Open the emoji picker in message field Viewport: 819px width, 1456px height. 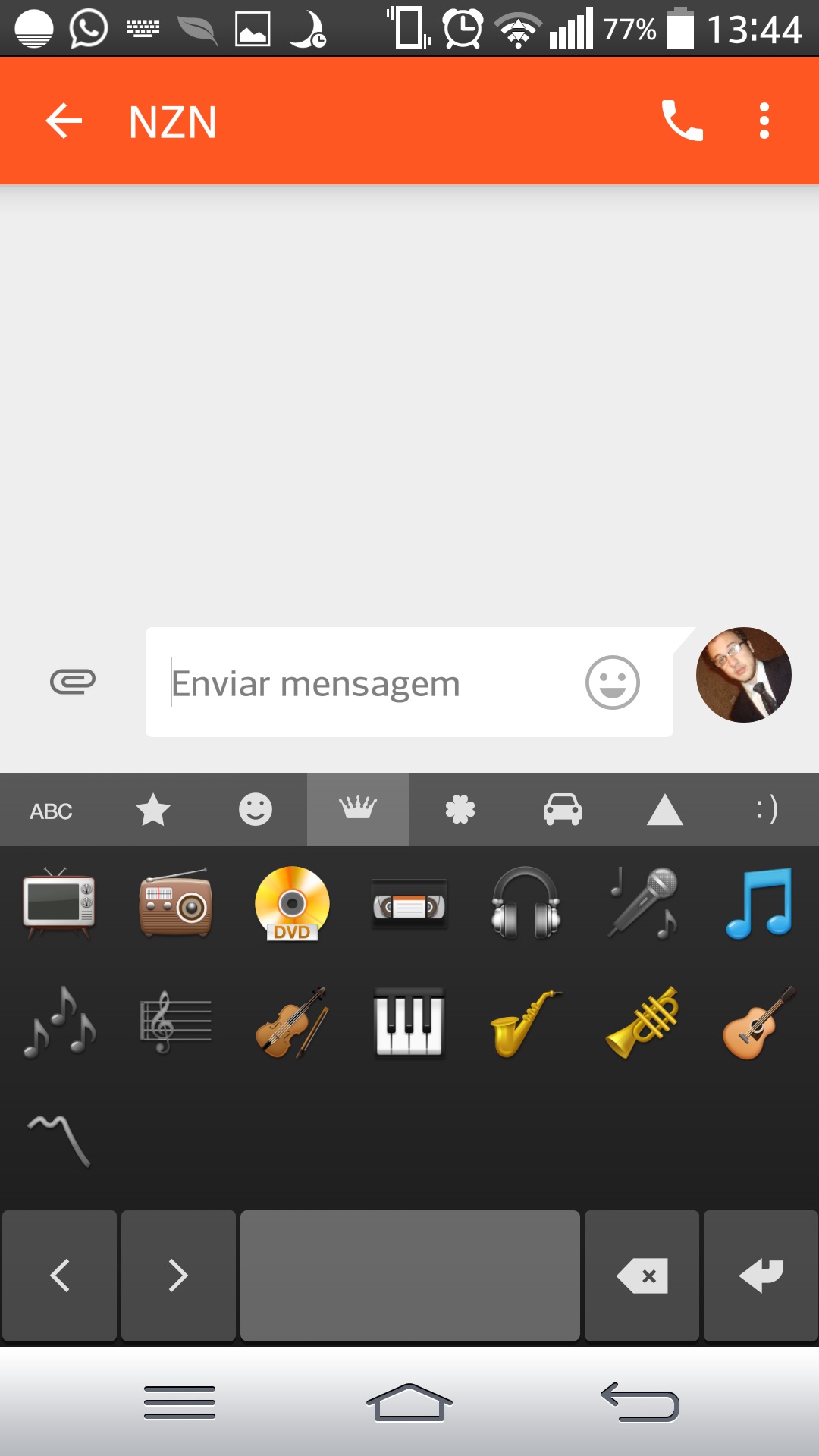point(612,682)
